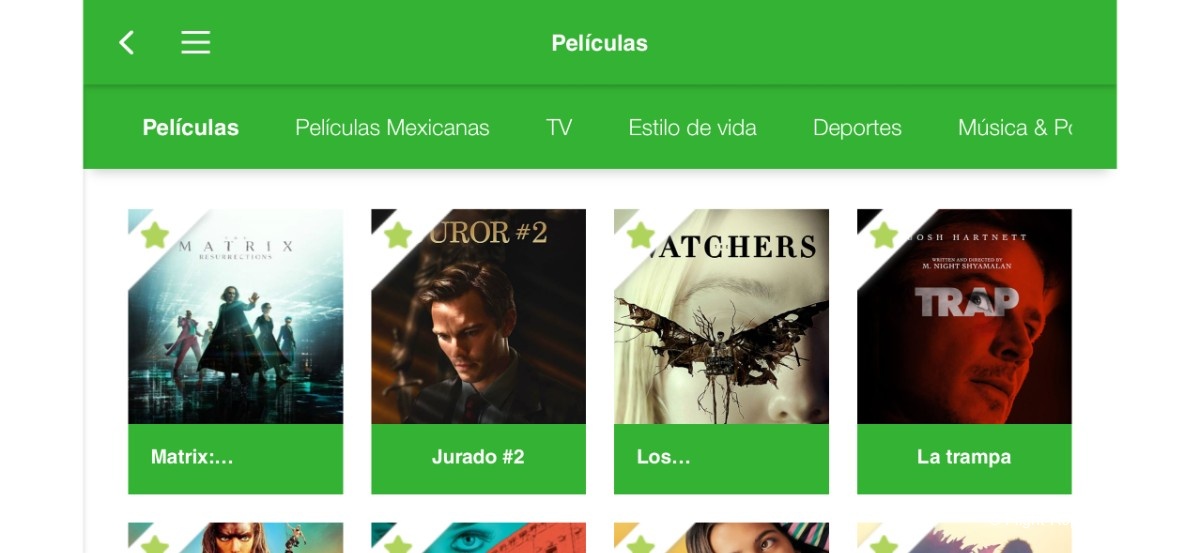Open the Watchers movie card
The height and width of the screenshot is (553, 1200).
[721, 350]
